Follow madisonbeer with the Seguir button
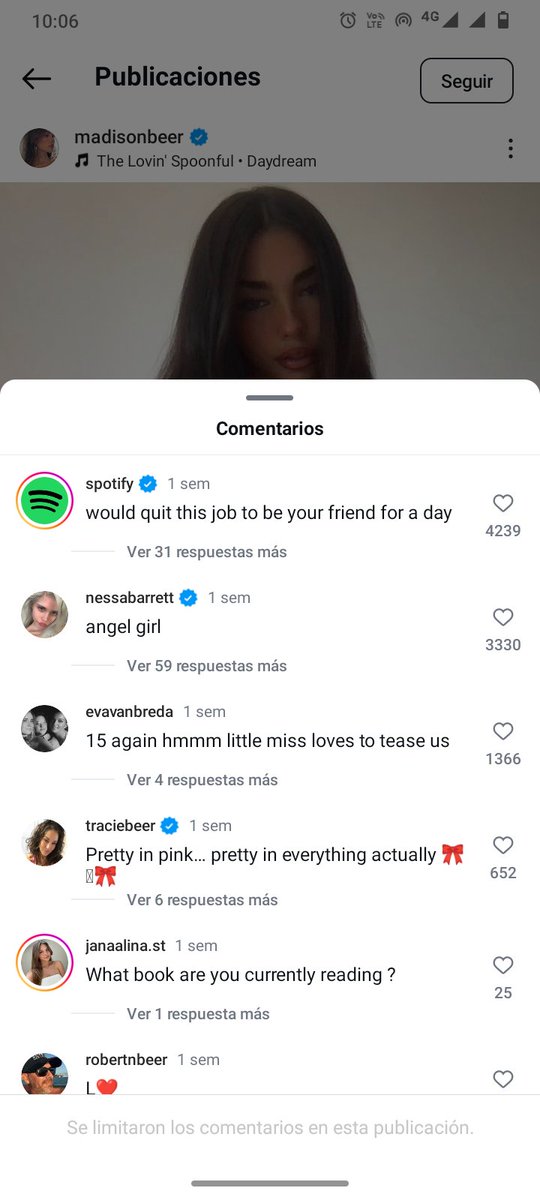 [467, 81]
